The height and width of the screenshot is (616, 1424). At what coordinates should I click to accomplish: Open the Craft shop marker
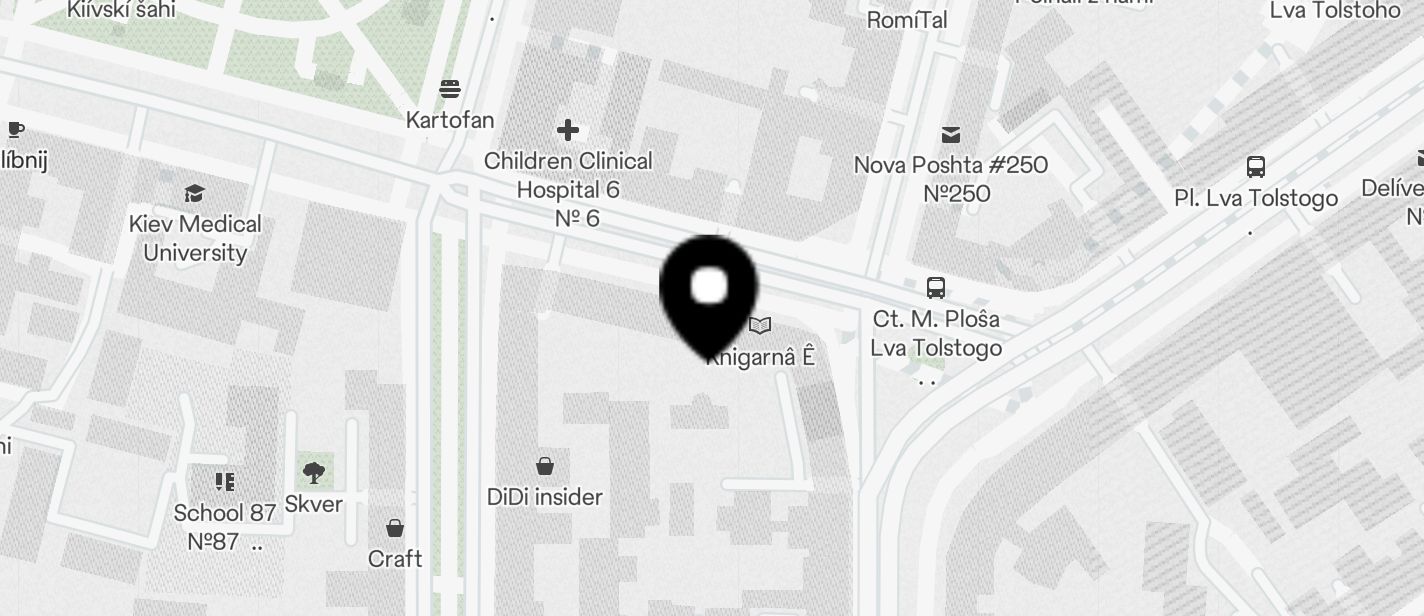pos(396,529)
